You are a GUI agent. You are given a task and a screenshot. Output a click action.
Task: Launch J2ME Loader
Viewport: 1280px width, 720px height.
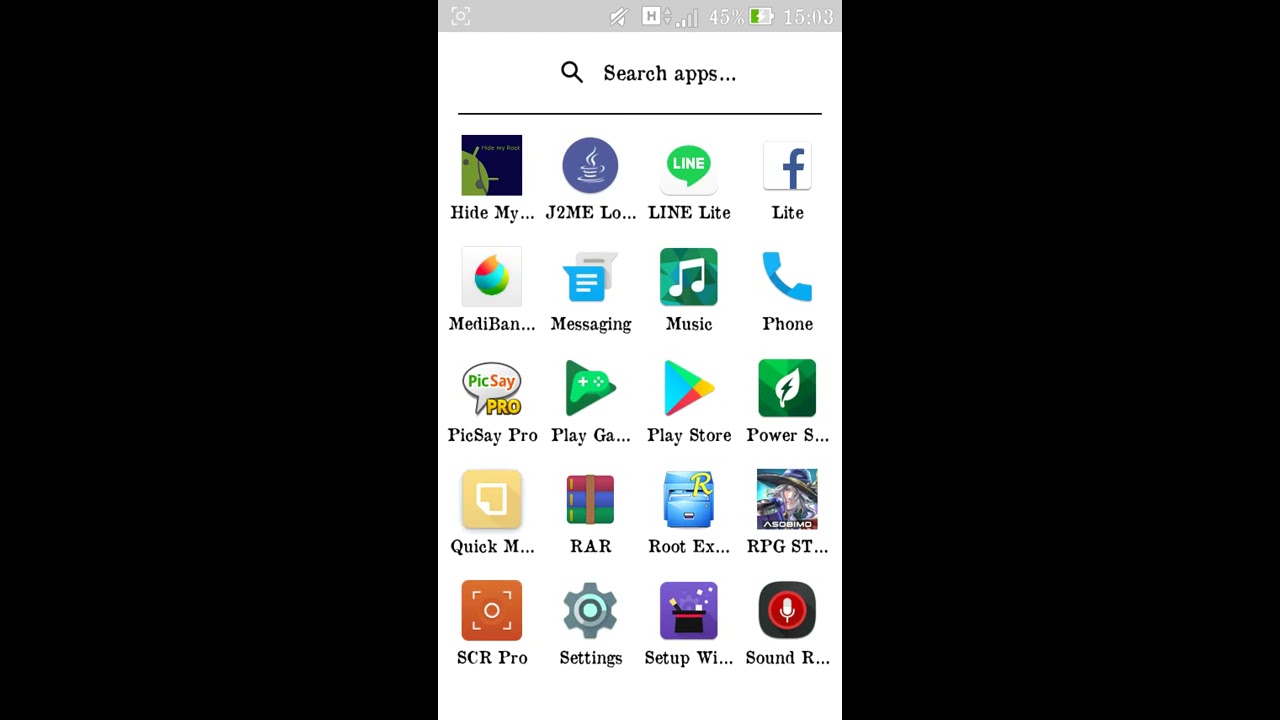coord(590,166)
